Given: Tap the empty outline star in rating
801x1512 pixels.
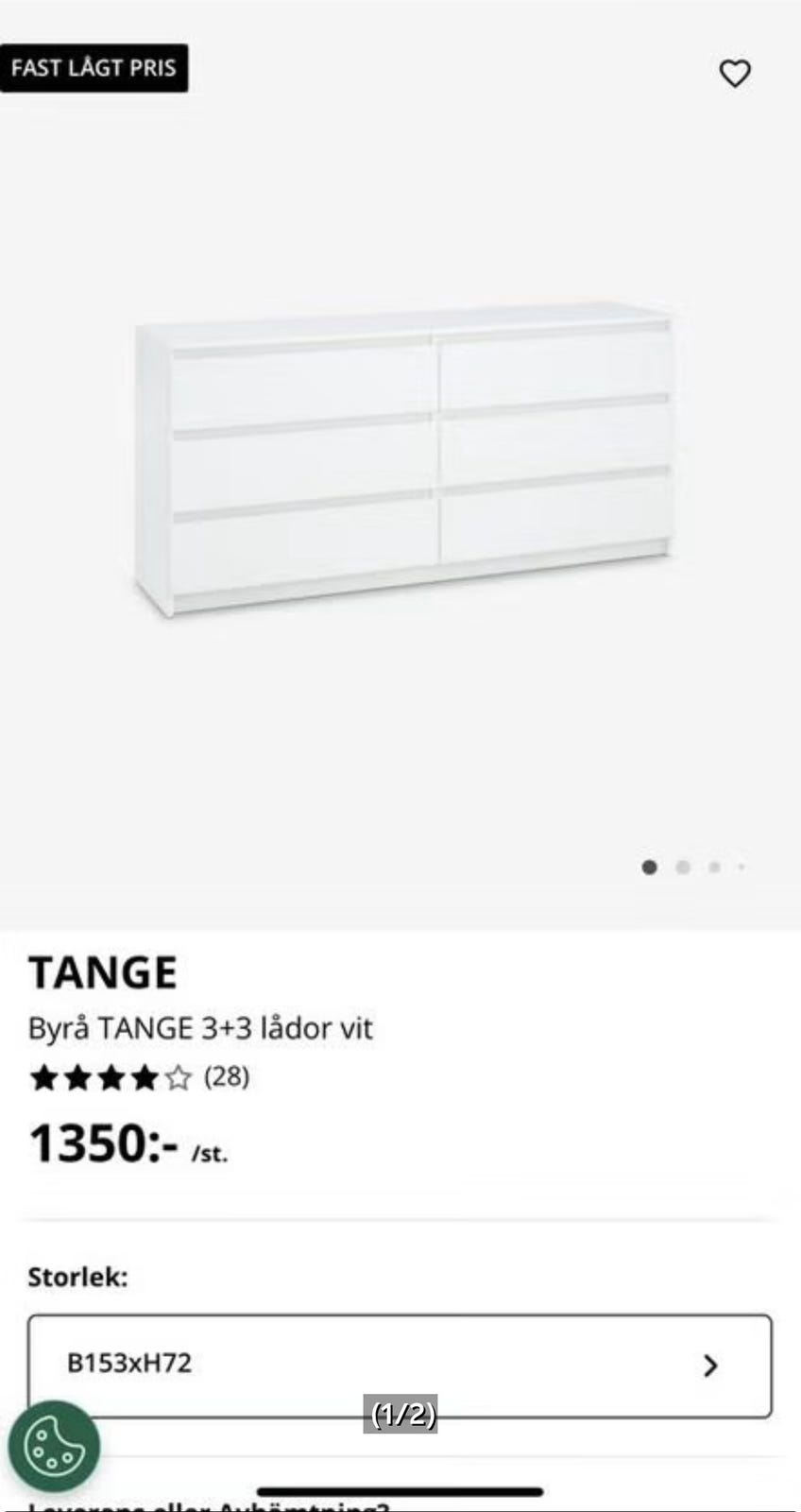Looking at the screenshot, I should point(180,1077).
